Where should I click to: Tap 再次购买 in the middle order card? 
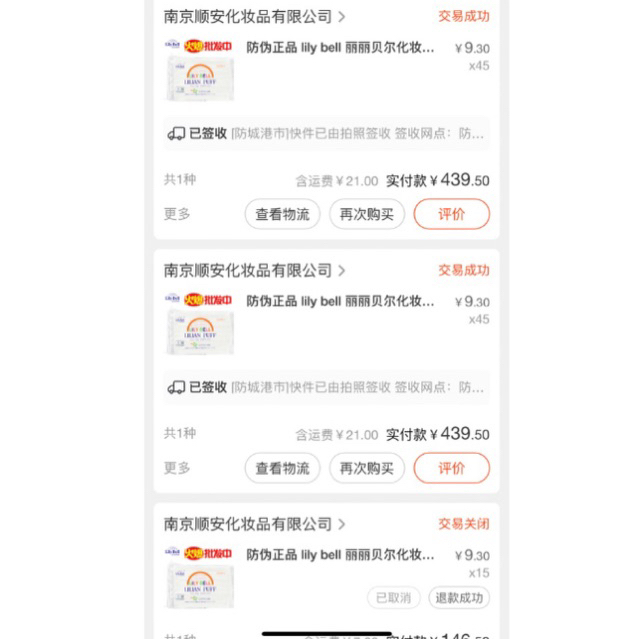366,468
